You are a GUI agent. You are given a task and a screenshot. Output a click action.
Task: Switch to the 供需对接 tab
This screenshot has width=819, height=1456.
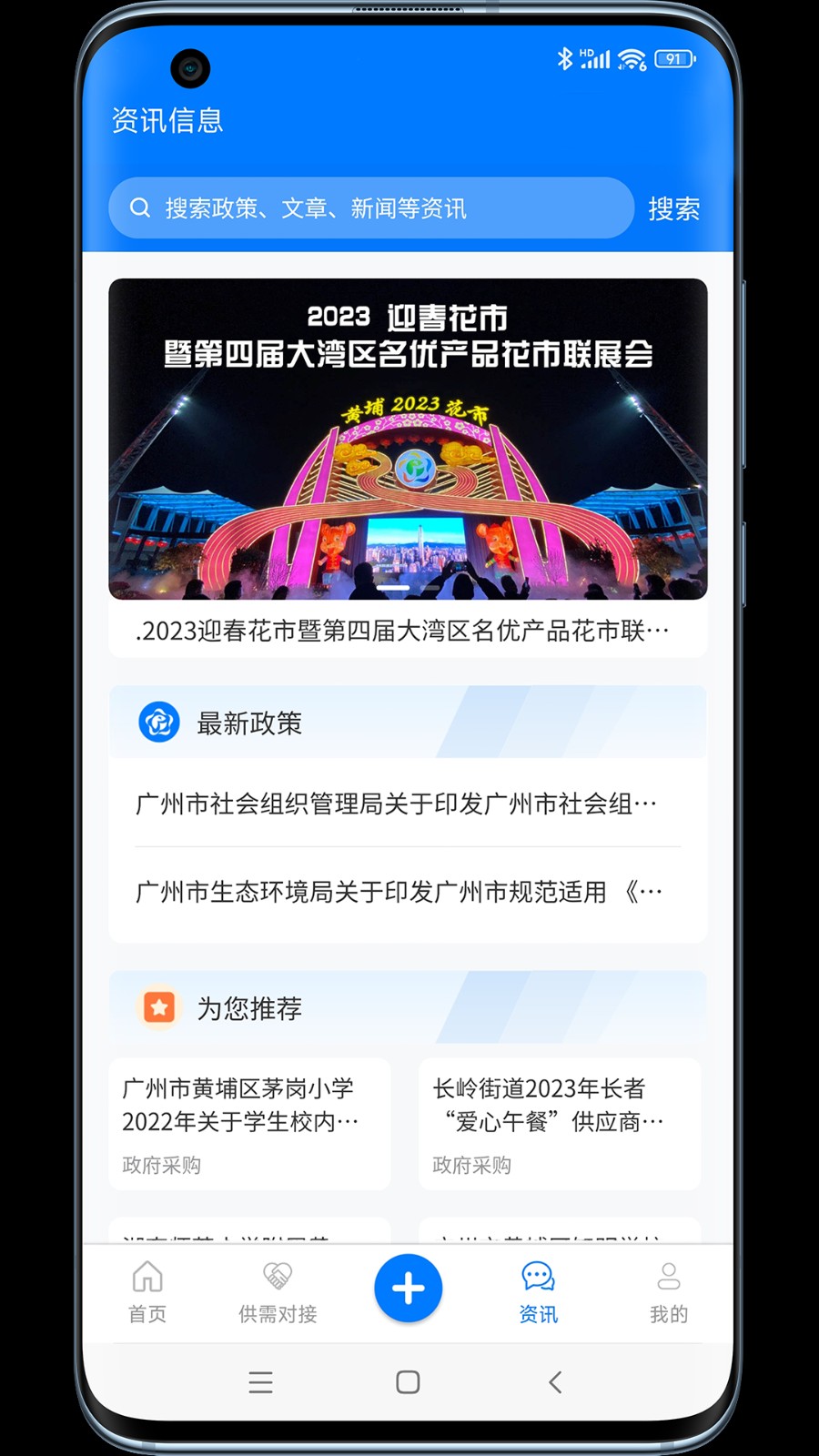[278, 1290]
